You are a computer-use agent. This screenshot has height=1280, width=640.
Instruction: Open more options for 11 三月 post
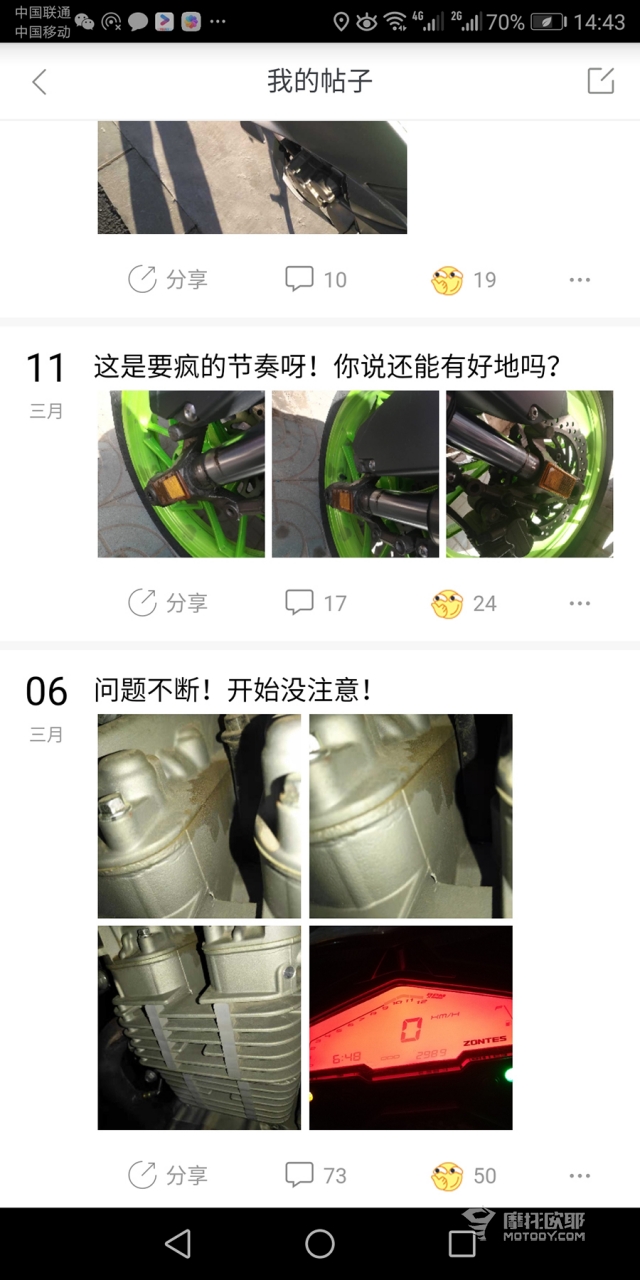580,604
